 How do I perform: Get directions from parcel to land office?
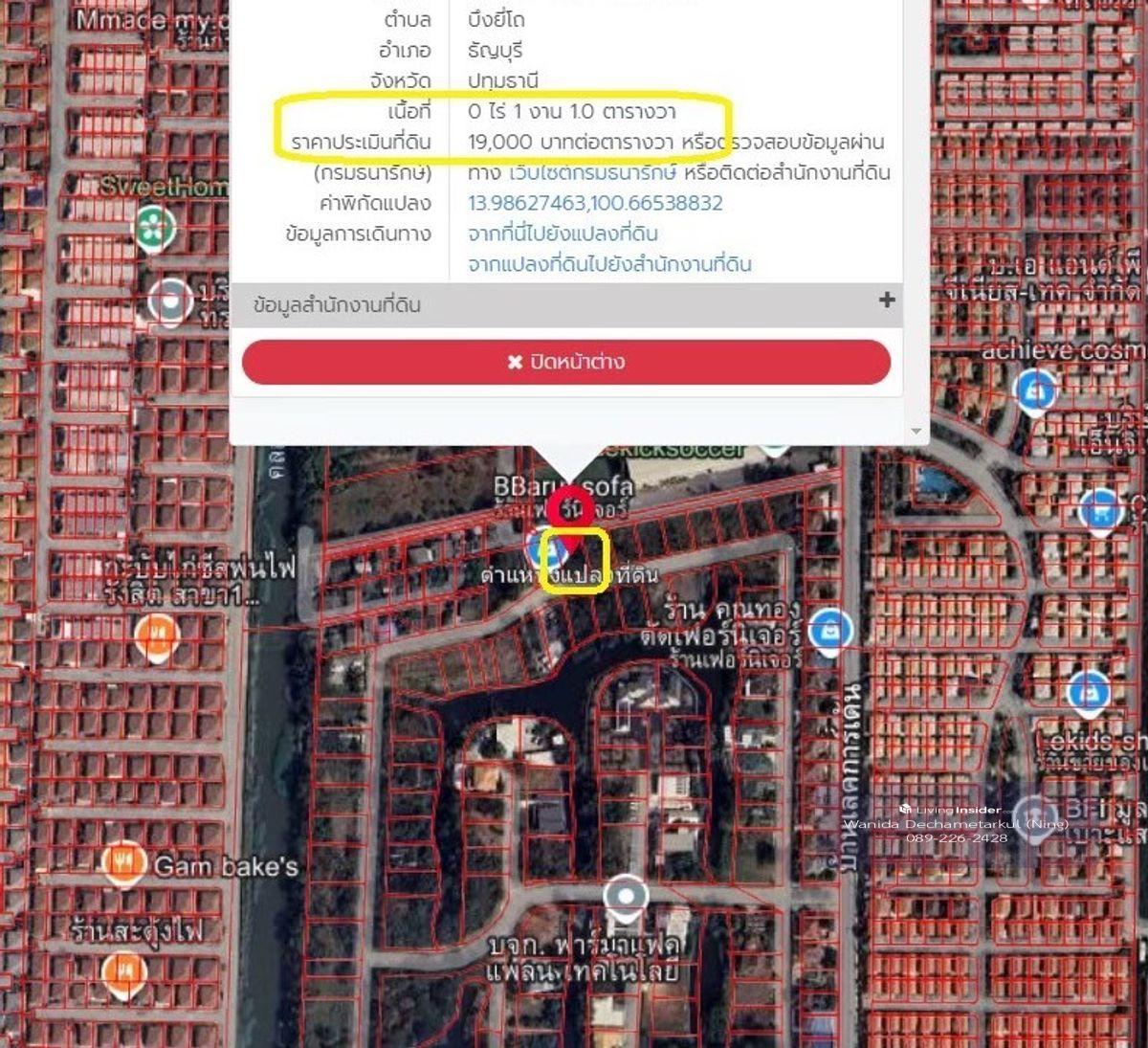609,264
